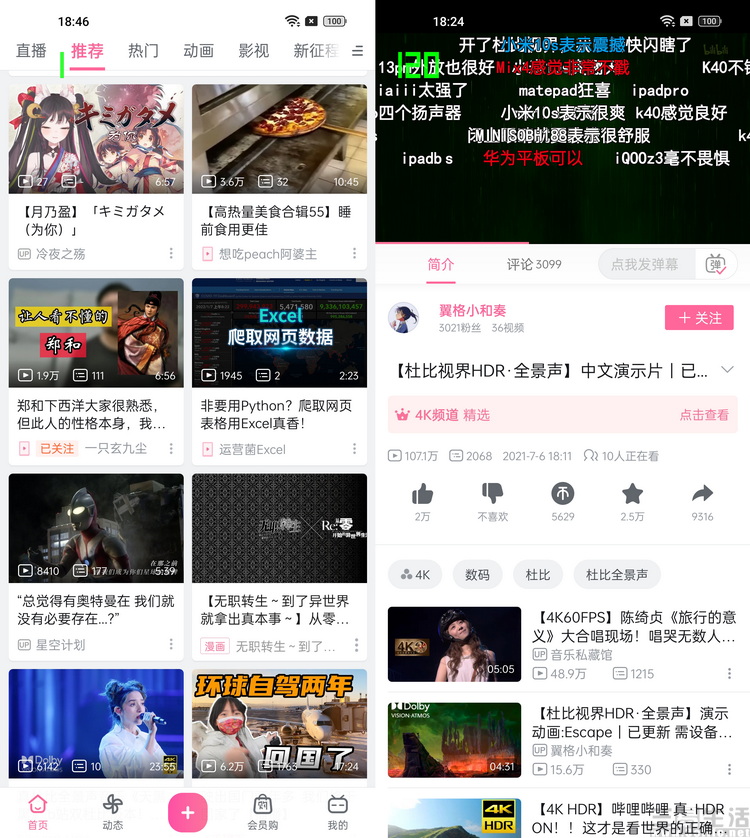
Task: Switch to the 热门 tab
Action: 143,51
